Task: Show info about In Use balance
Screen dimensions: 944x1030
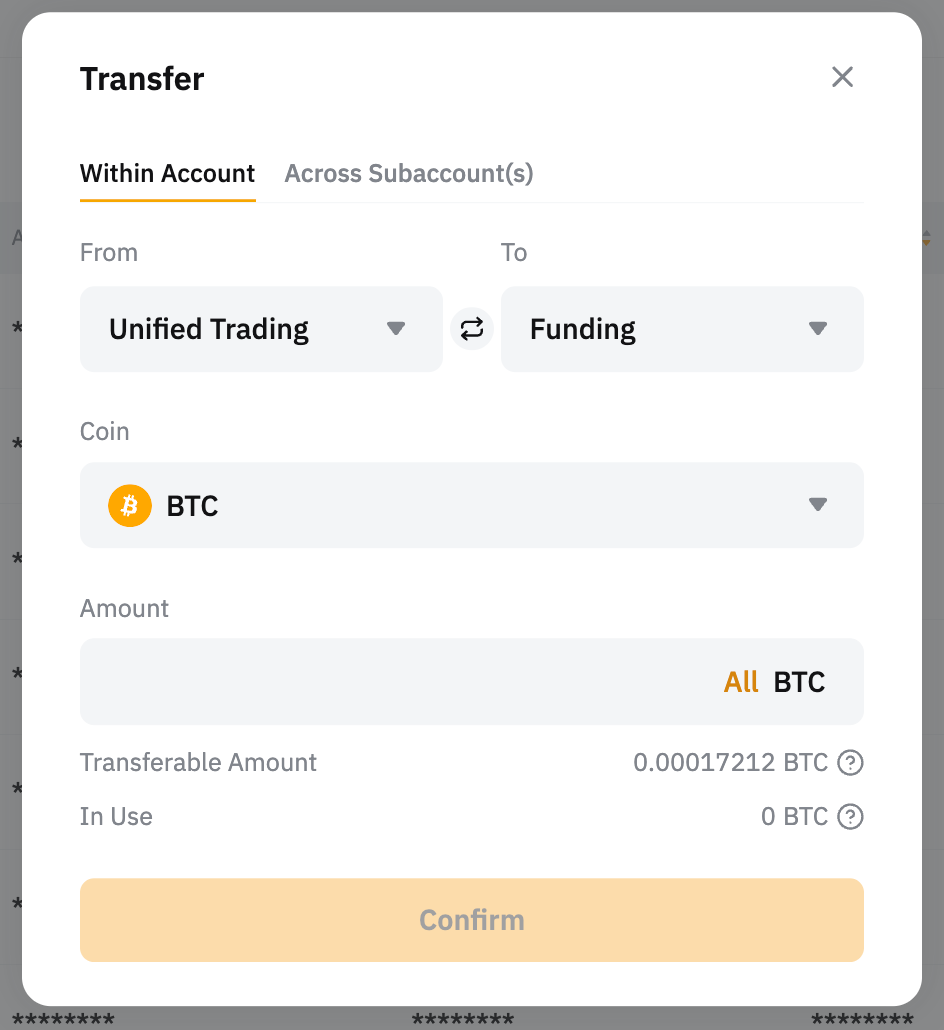Action: tap(850, 817)
